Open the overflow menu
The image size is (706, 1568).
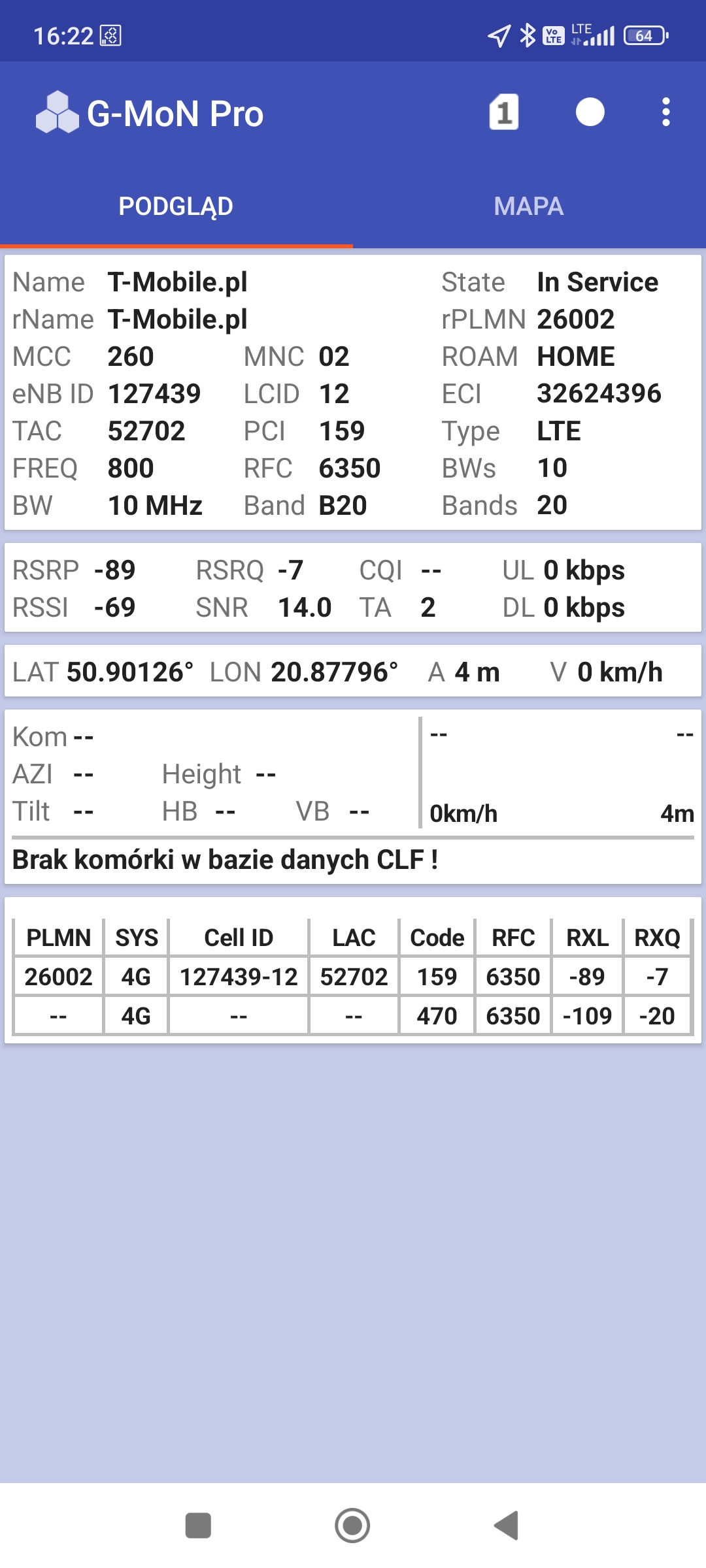pyautogui.click(x=665, y=112)
